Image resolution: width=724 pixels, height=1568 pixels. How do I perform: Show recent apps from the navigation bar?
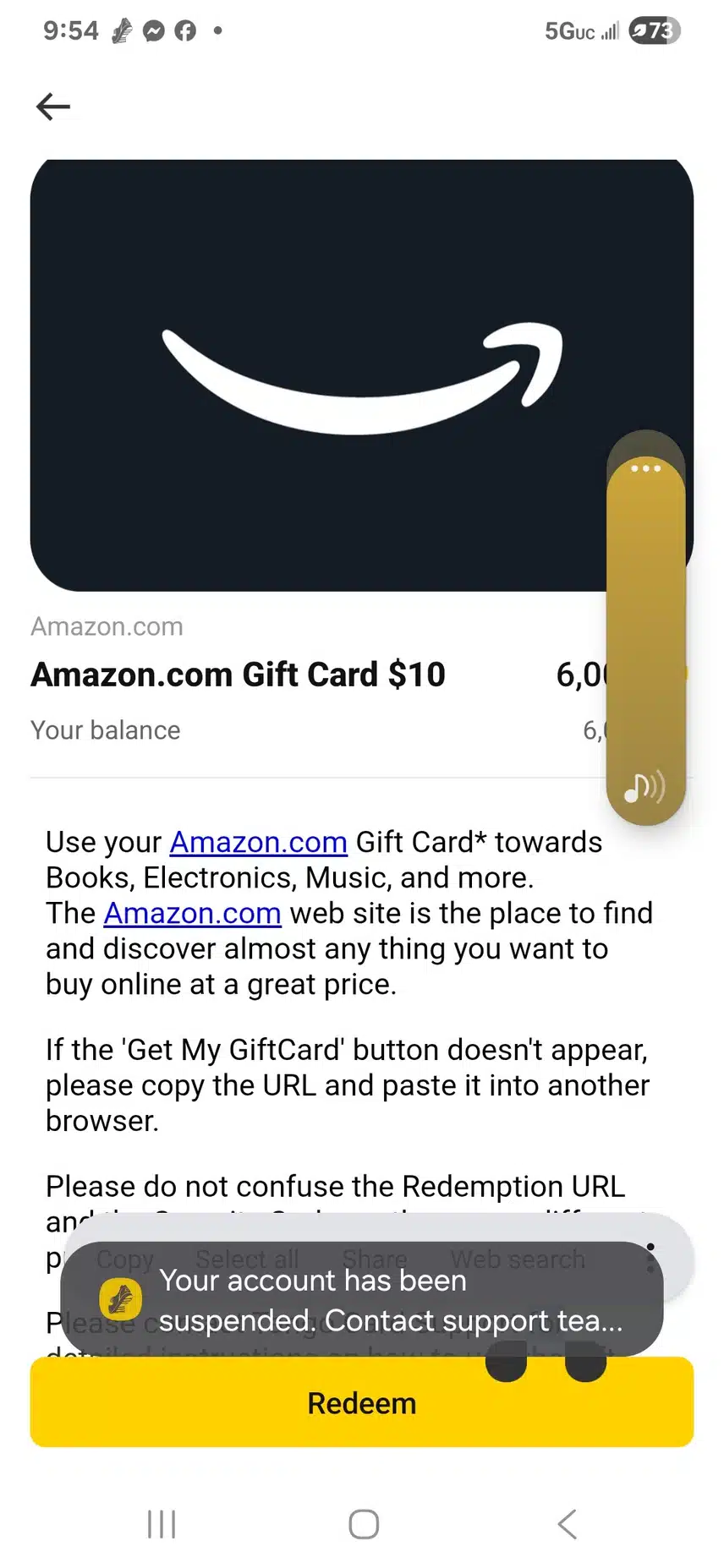(x=162, y=1524)
